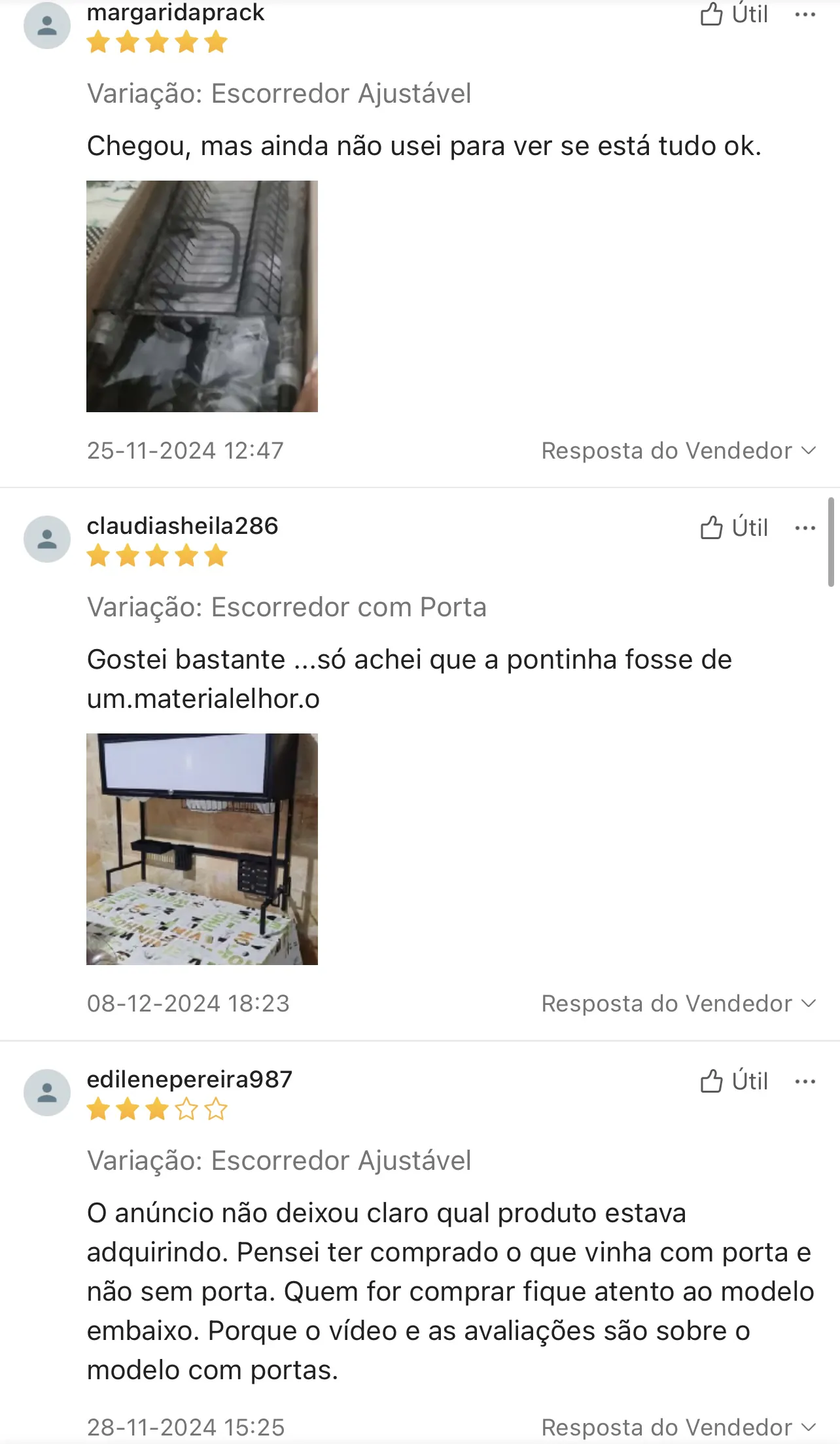
Task: Open edilenepereira987's profile avatar
Action: pyautogui.click(x=47, y=1093)
